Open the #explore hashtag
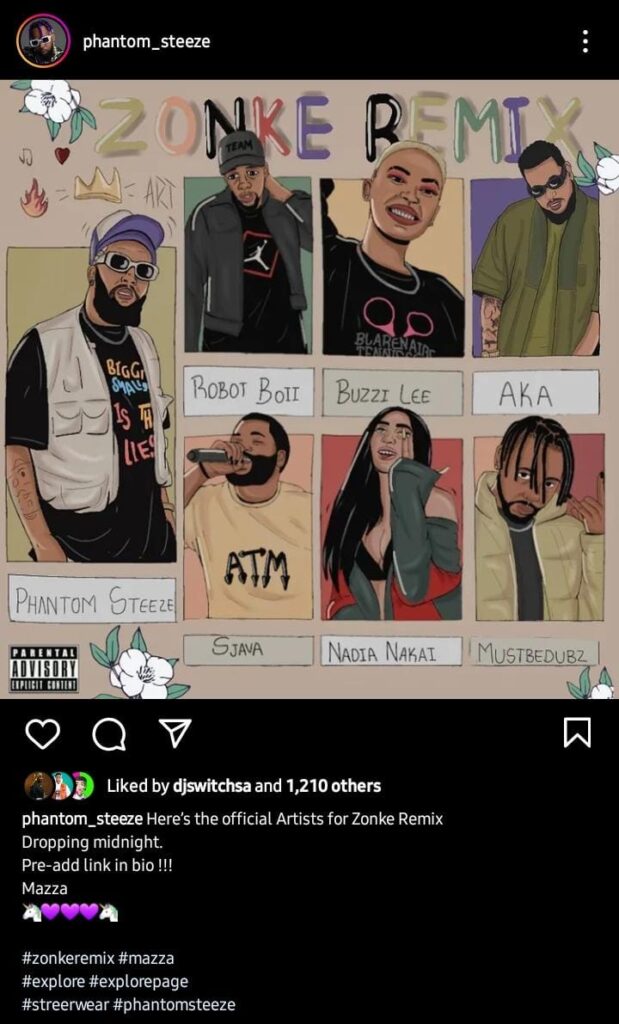 [54, 982]
